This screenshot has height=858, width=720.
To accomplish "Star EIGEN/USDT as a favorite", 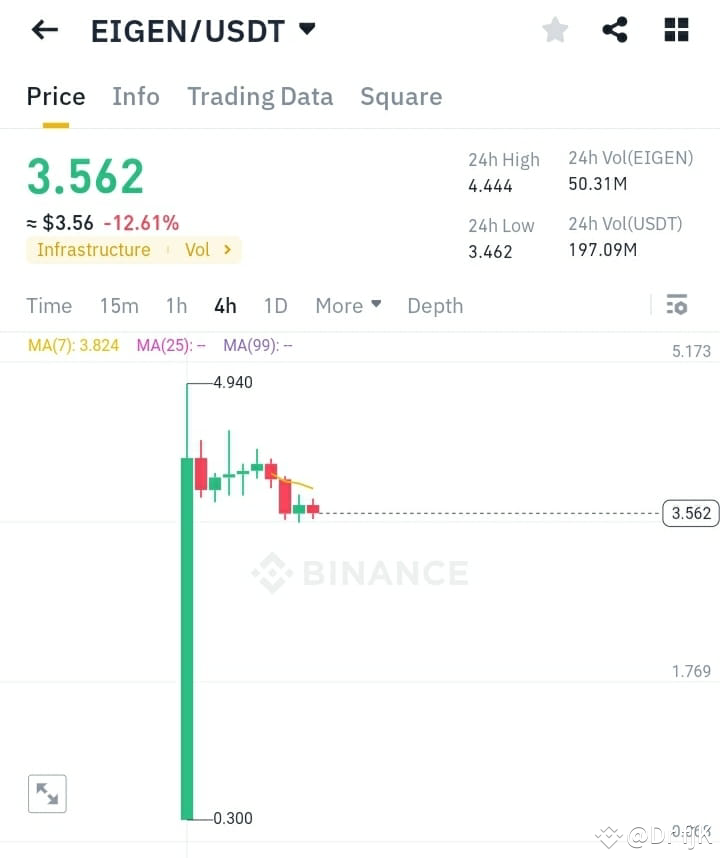I will 555,29.
